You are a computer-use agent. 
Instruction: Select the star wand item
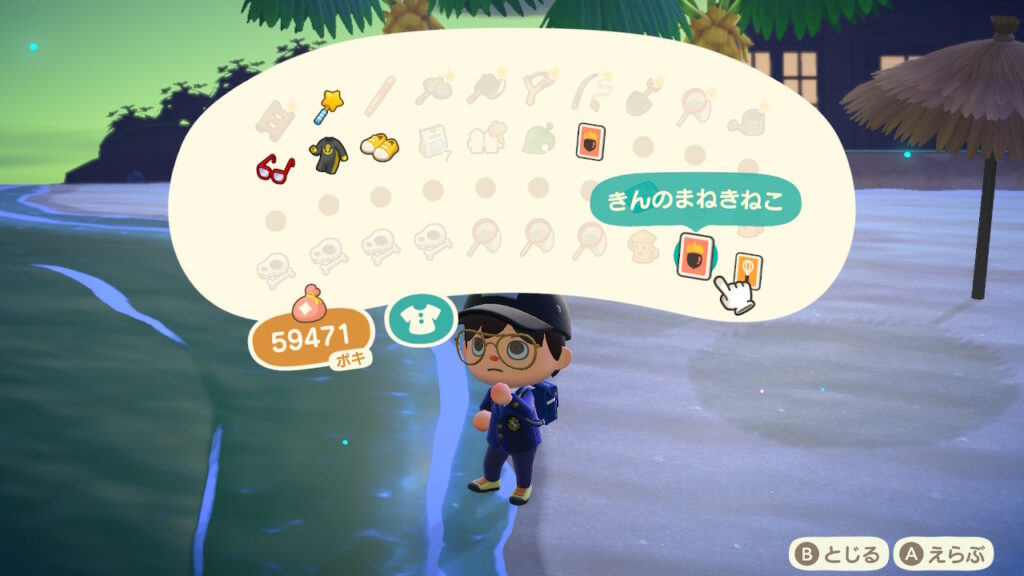pos(331,101)
